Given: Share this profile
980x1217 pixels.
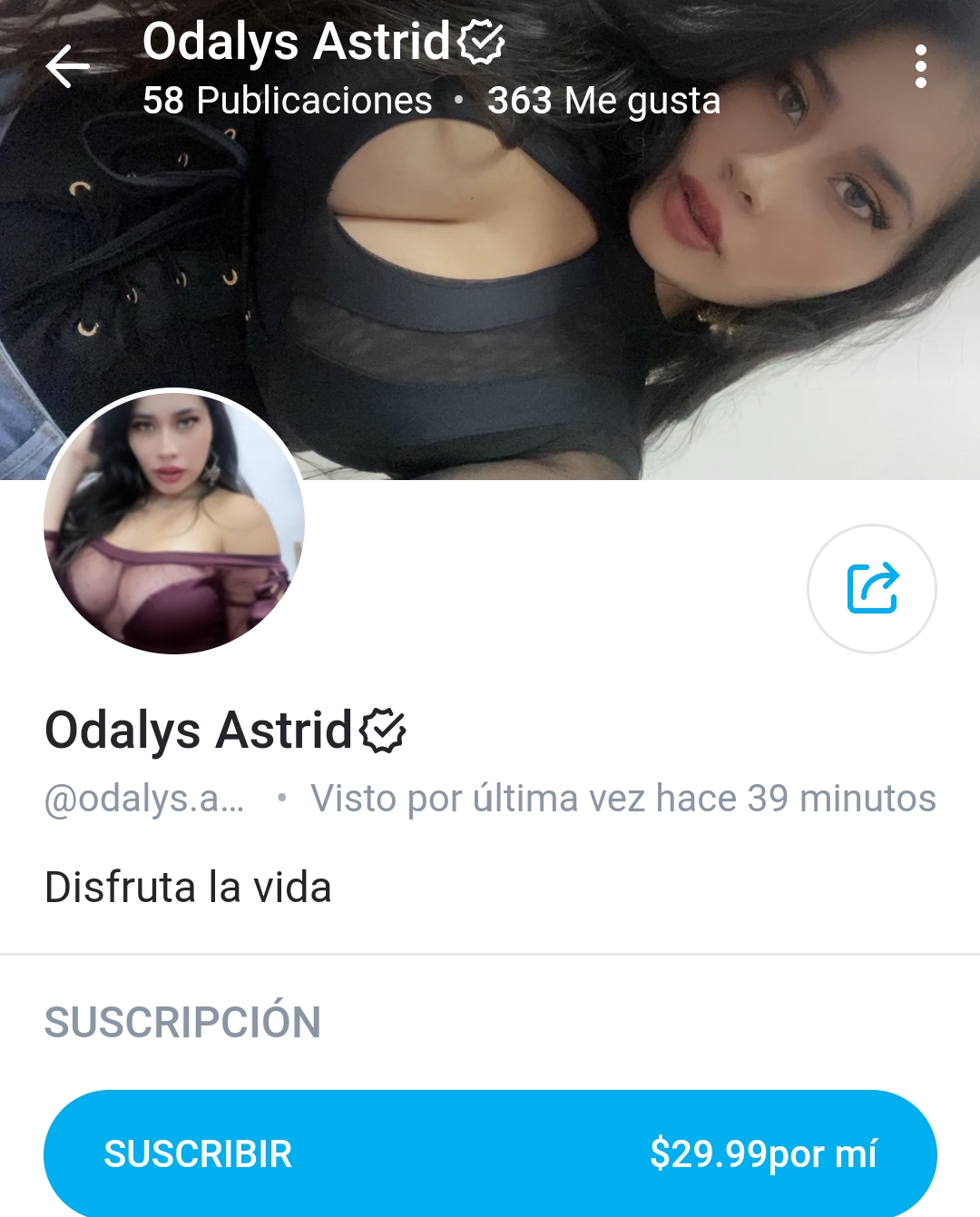Looking at the screenshot, I should coord(871,589).
